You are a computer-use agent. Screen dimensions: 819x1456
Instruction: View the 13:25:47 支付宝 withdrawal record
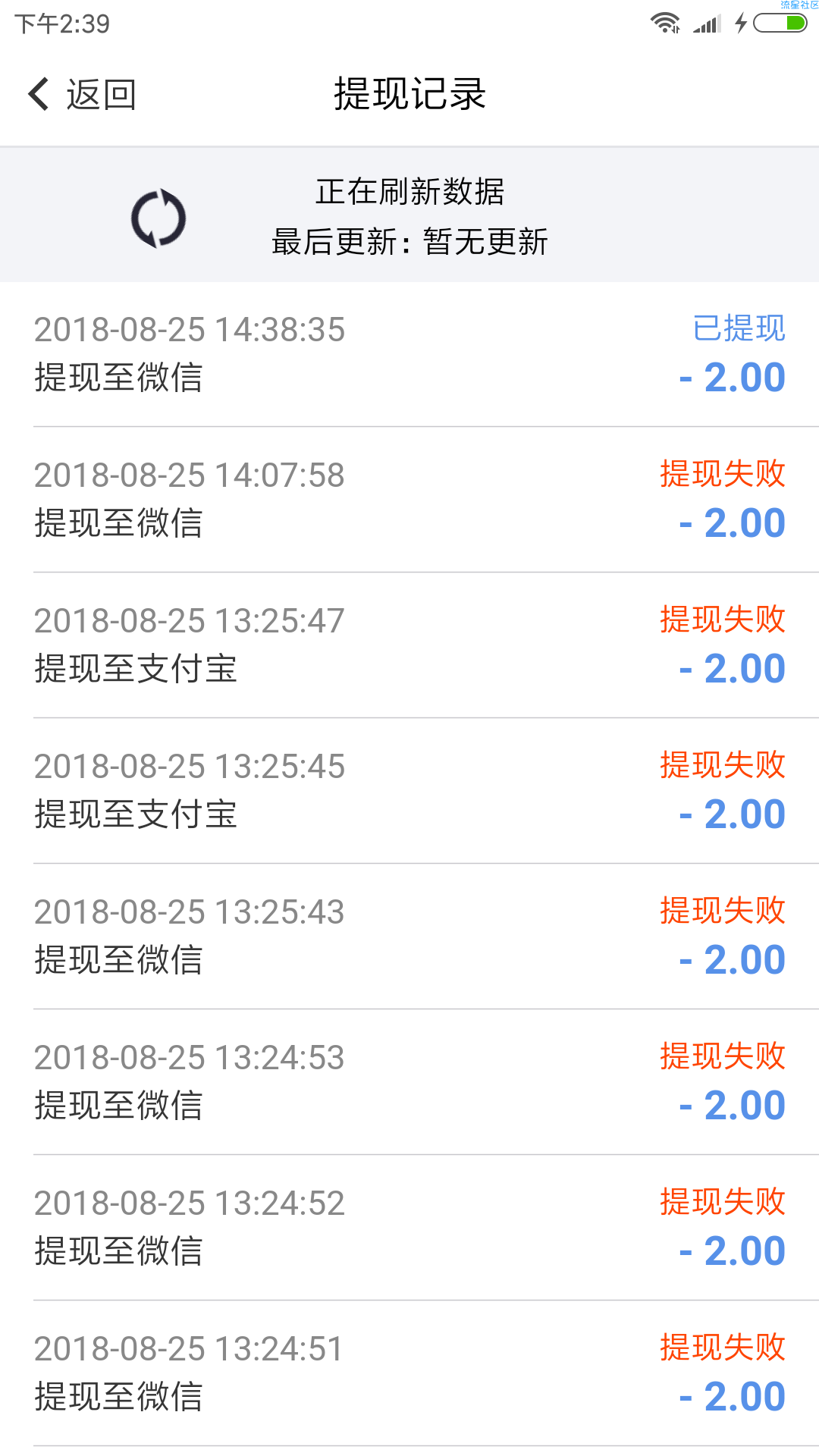409,645
